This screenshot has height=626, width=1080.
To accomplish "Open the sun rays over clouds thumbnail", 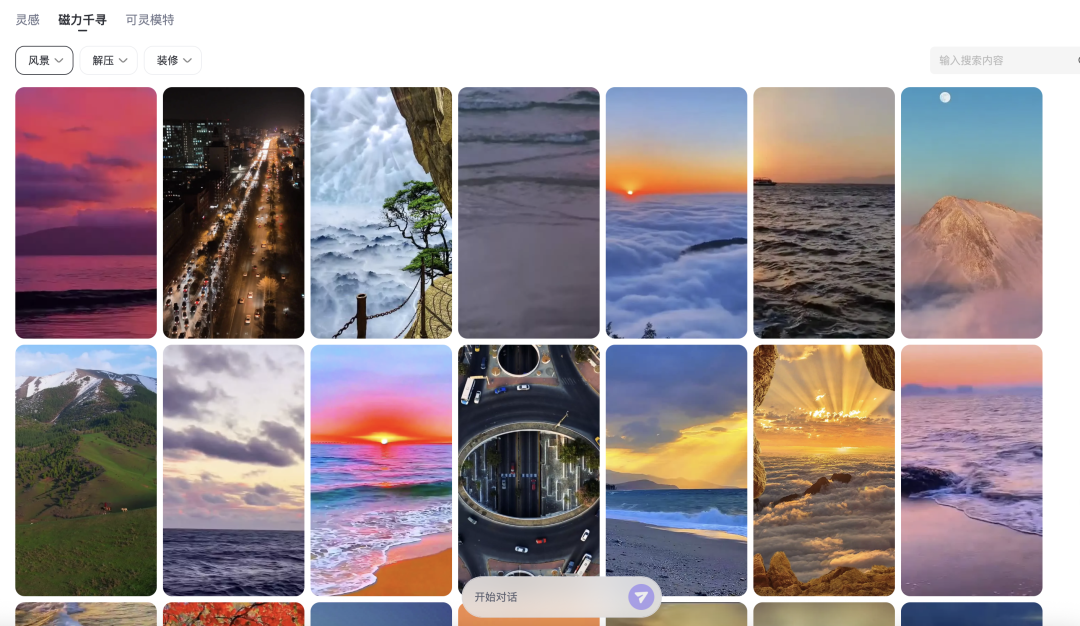I will click(824, 470).
